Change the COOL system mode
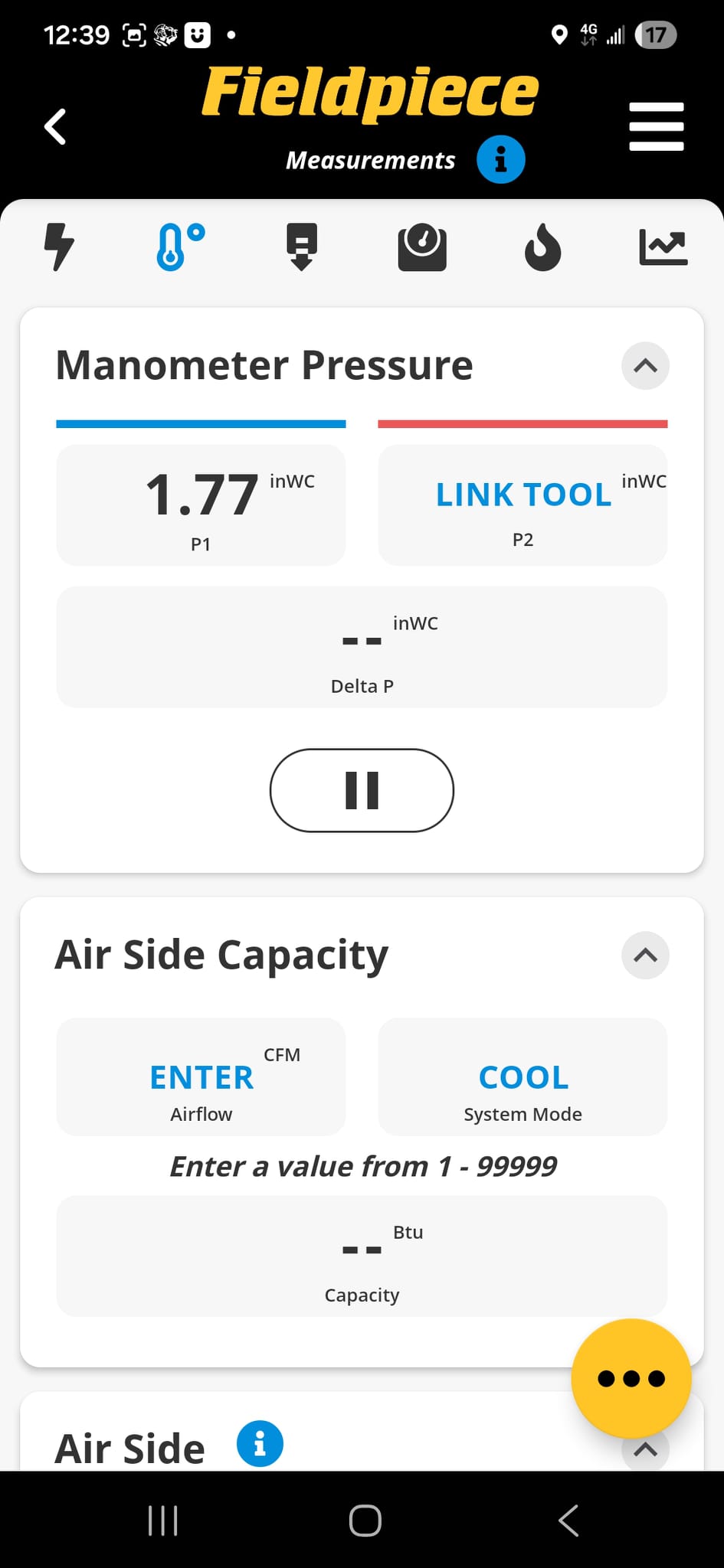 [x=523, y=1077]
